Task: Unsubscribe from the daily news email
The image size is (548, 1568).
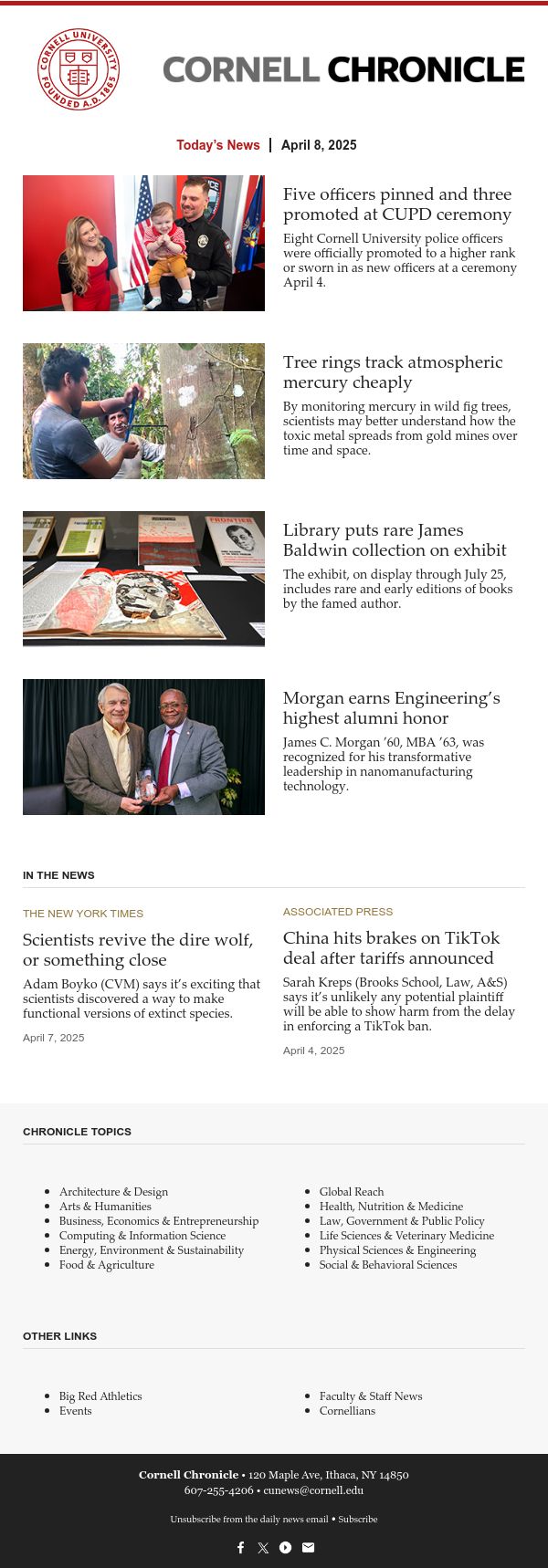Action: (x=249, y=1519)
